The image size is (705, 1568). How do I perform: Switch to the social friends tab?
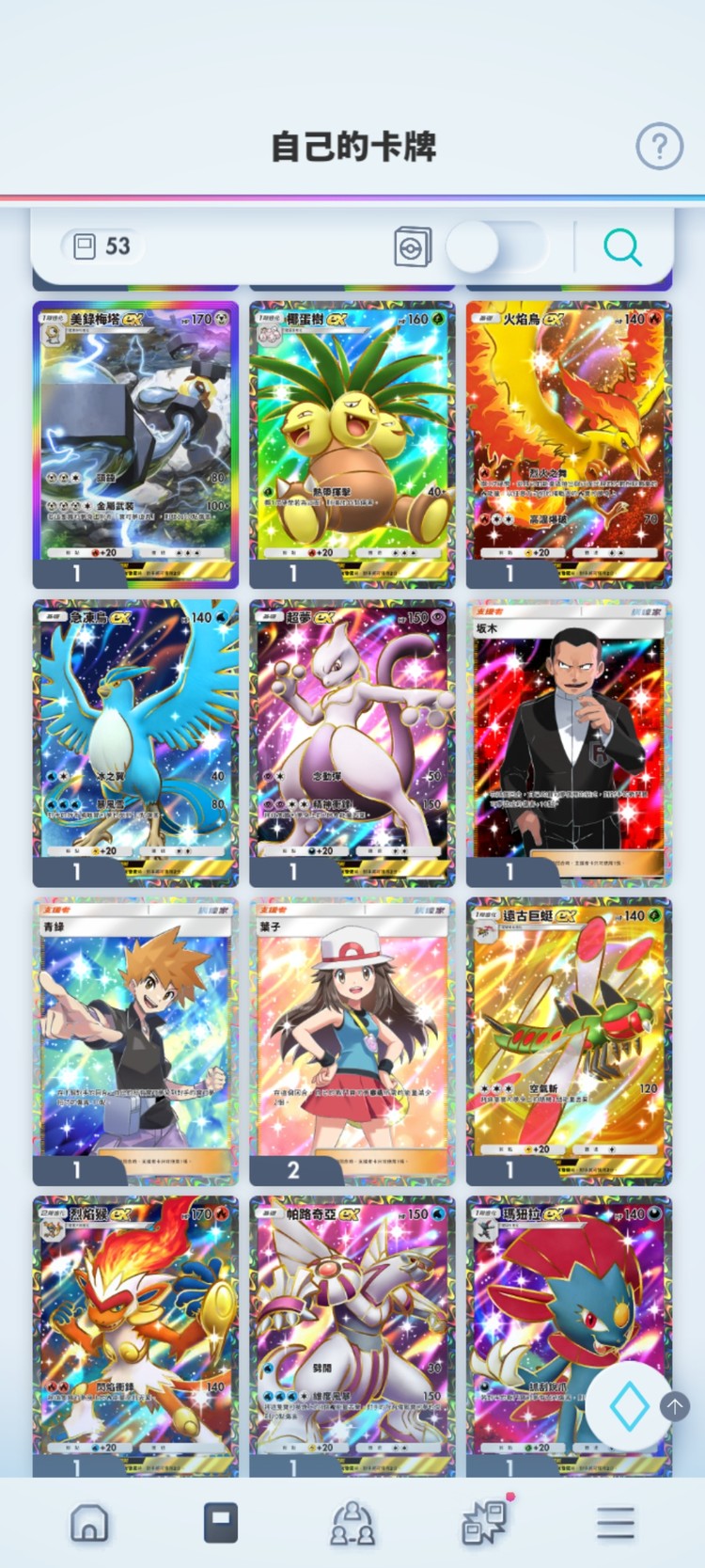coord(352,1522)
